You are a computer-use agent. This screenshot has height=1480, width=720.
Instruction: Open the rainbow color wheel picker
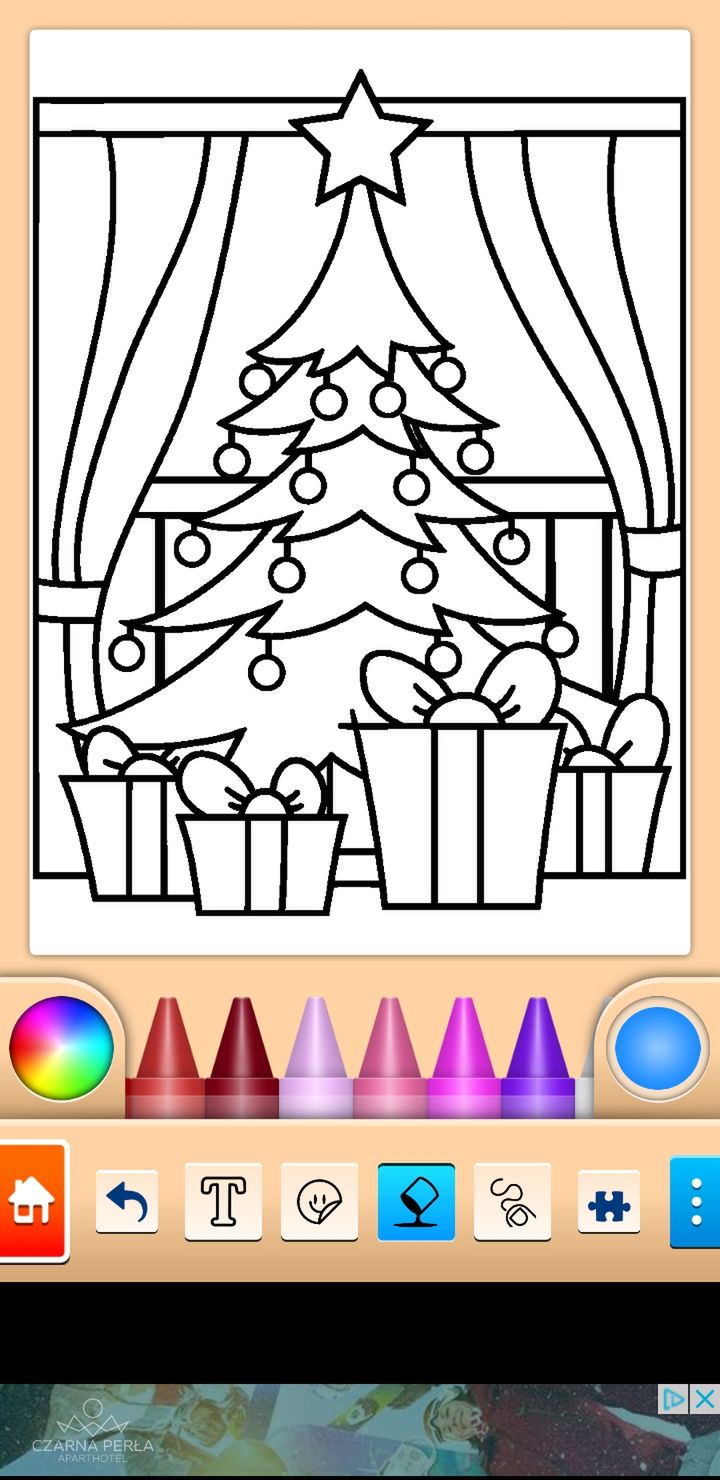61,1048
